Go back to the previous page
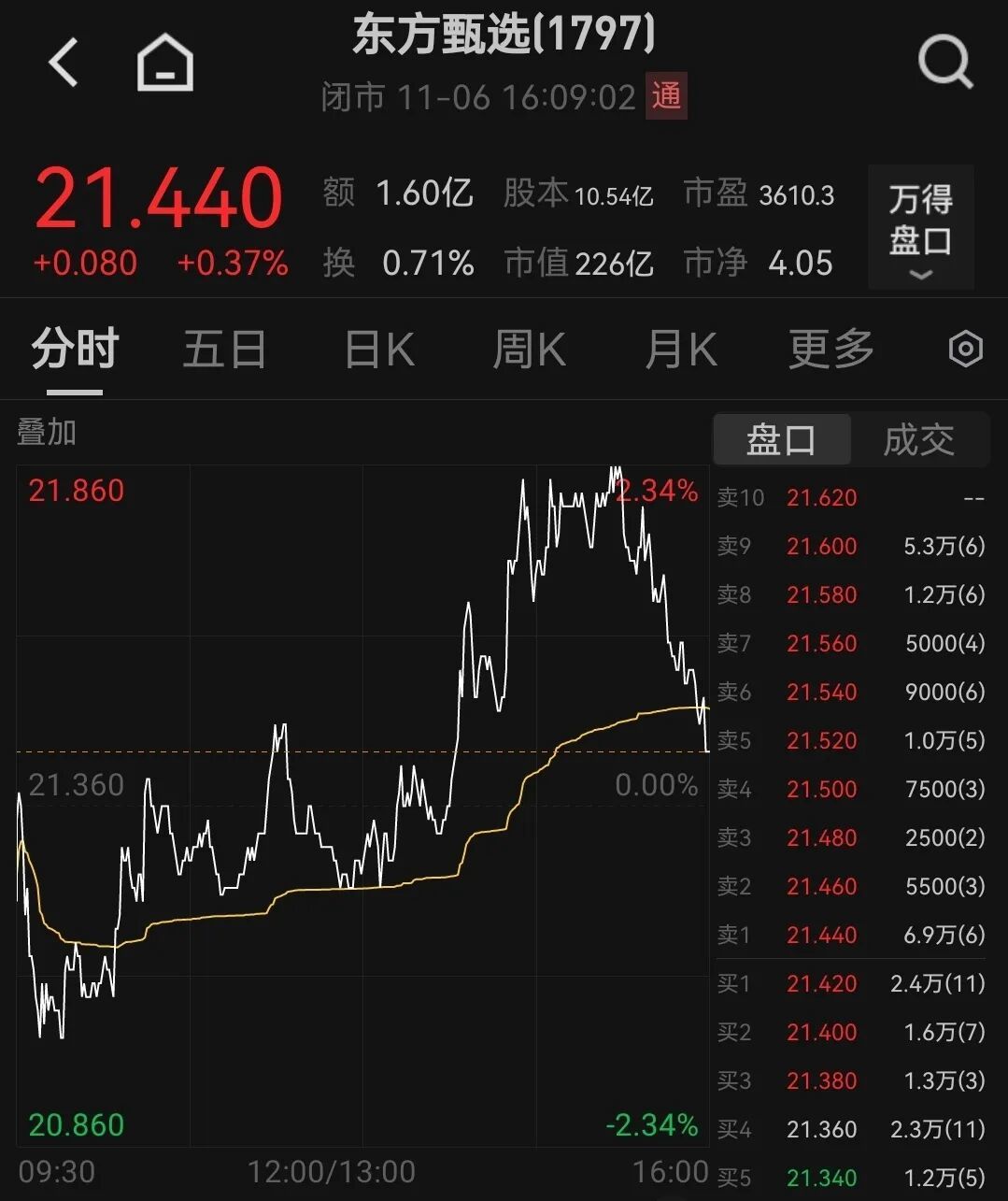This screenshot has width=1008, height=1201. coord(64,63)
